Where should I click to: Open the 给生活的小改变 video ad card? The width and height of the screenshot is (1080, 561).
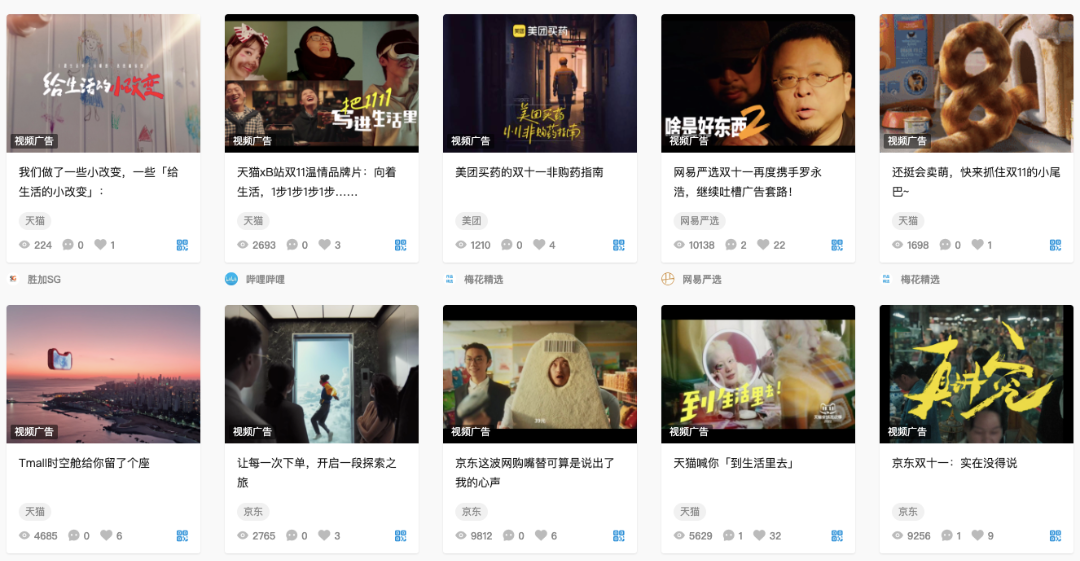pos(103,83)
